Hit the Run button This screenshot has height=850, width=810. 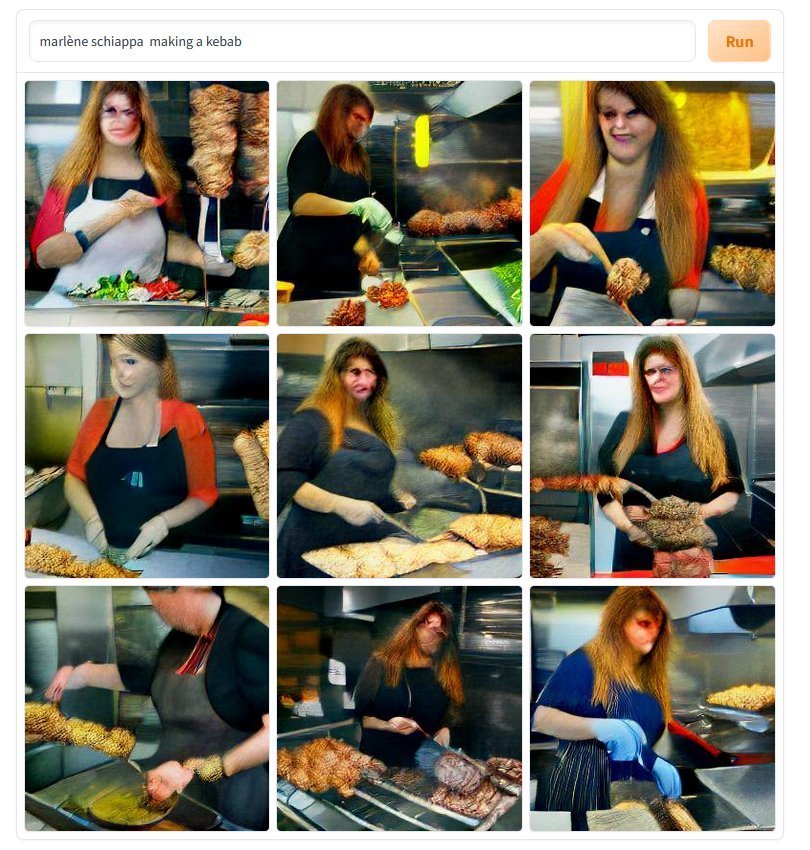(x=739, y=42)
